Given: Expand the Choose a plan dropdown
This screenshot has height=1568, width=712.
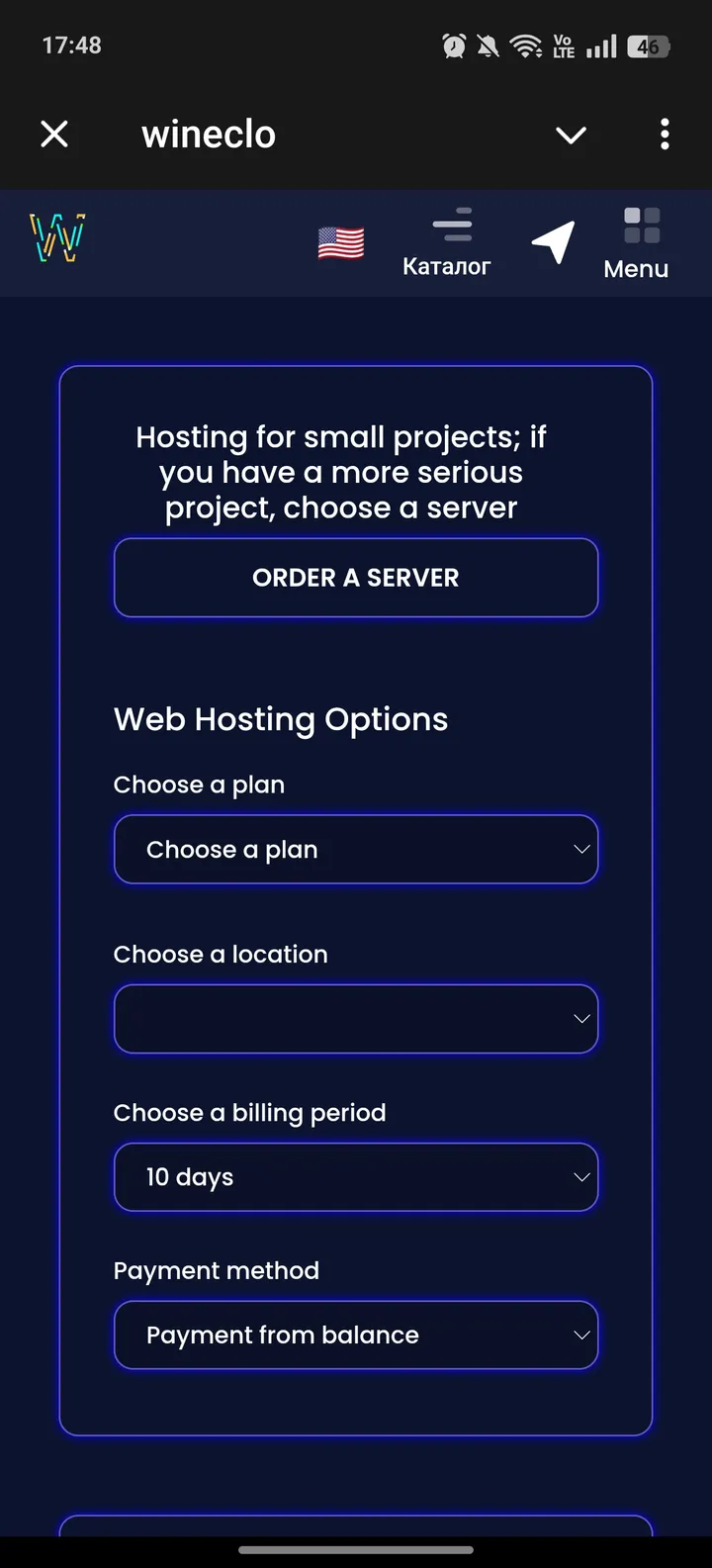Looking at the screenshot, I should tap(356, 850).
